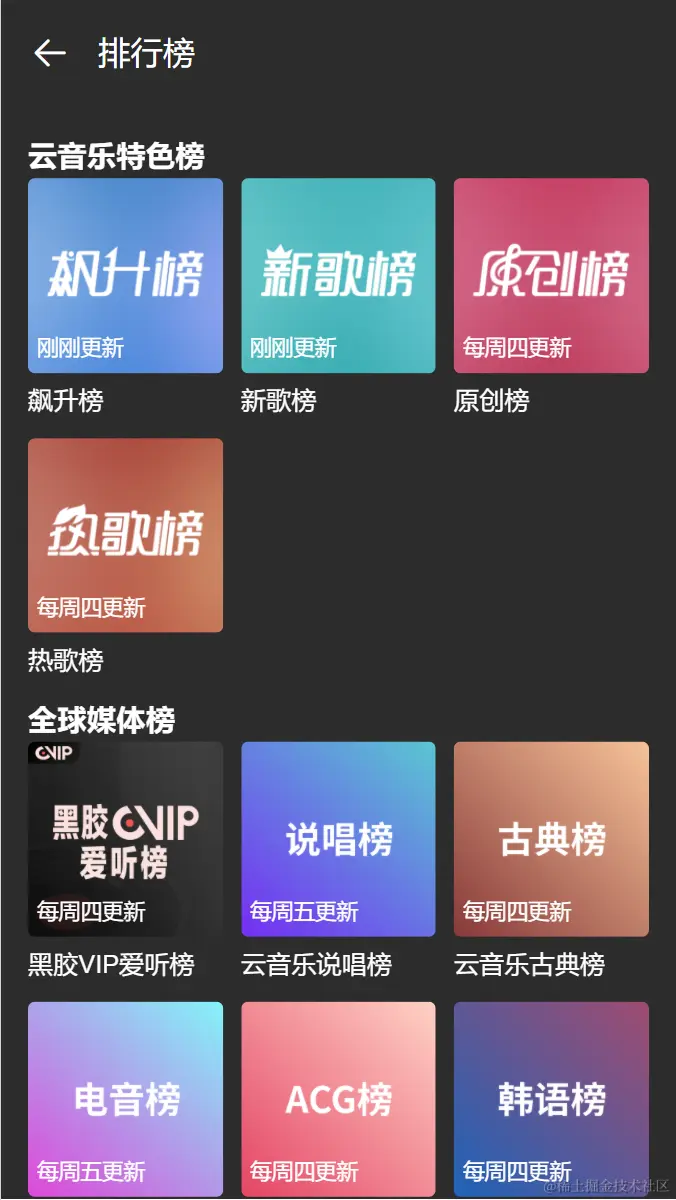Open the ACG榜 chart
676x1200 pixels.
[x=338, y=1098]
